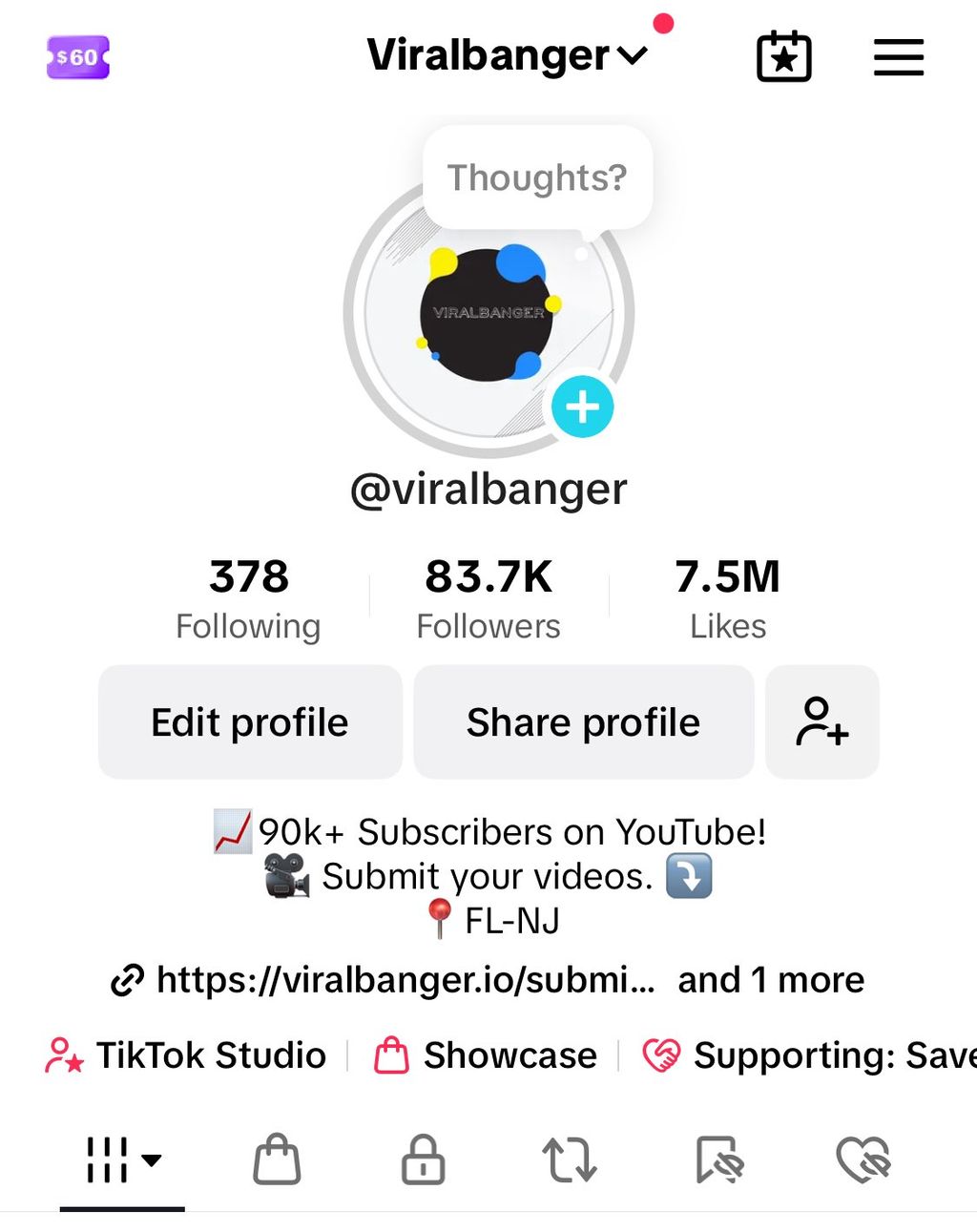Tap the plus on the profile picture
977x1232 pixels.
(x=582, y=407)
